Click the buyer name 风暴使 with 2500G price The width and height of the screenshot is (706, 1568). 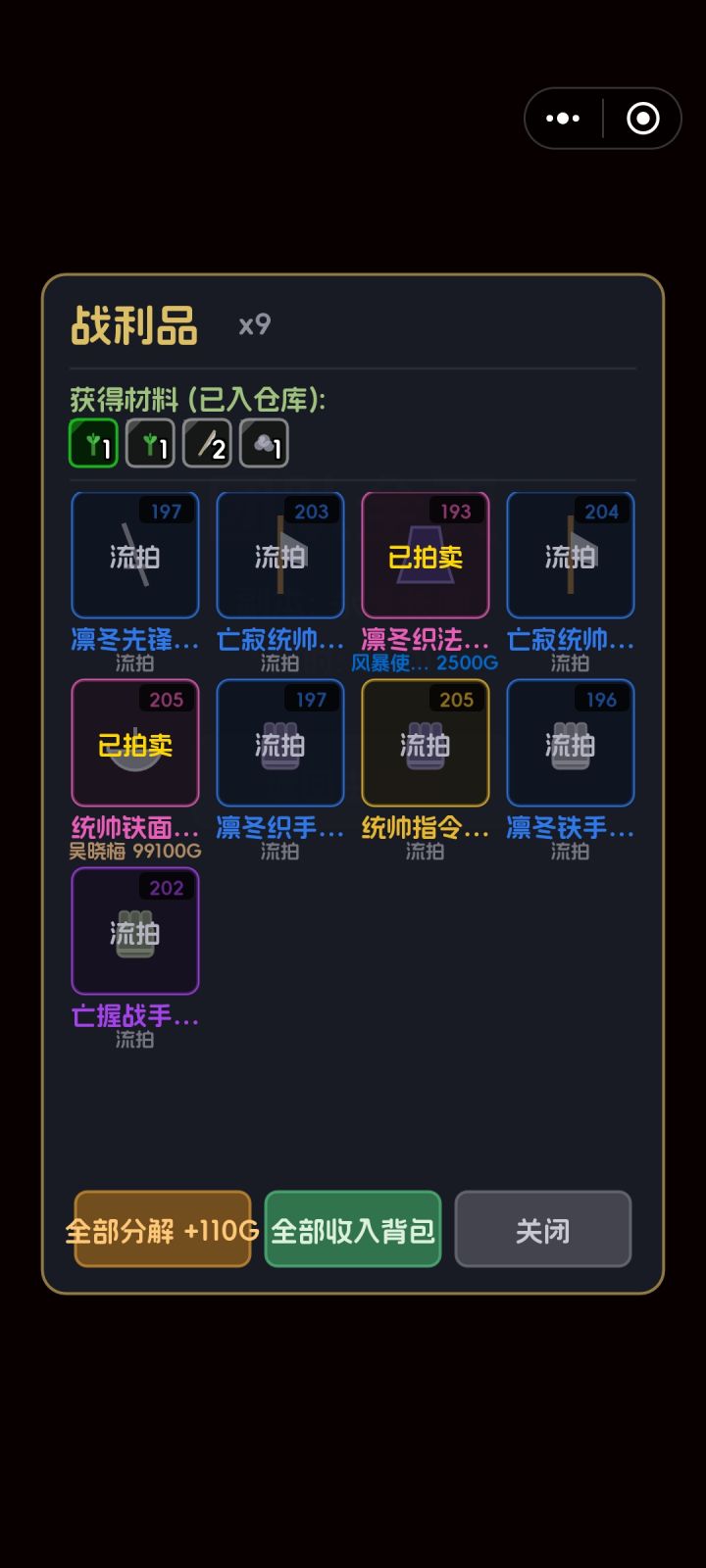[425, 662]
